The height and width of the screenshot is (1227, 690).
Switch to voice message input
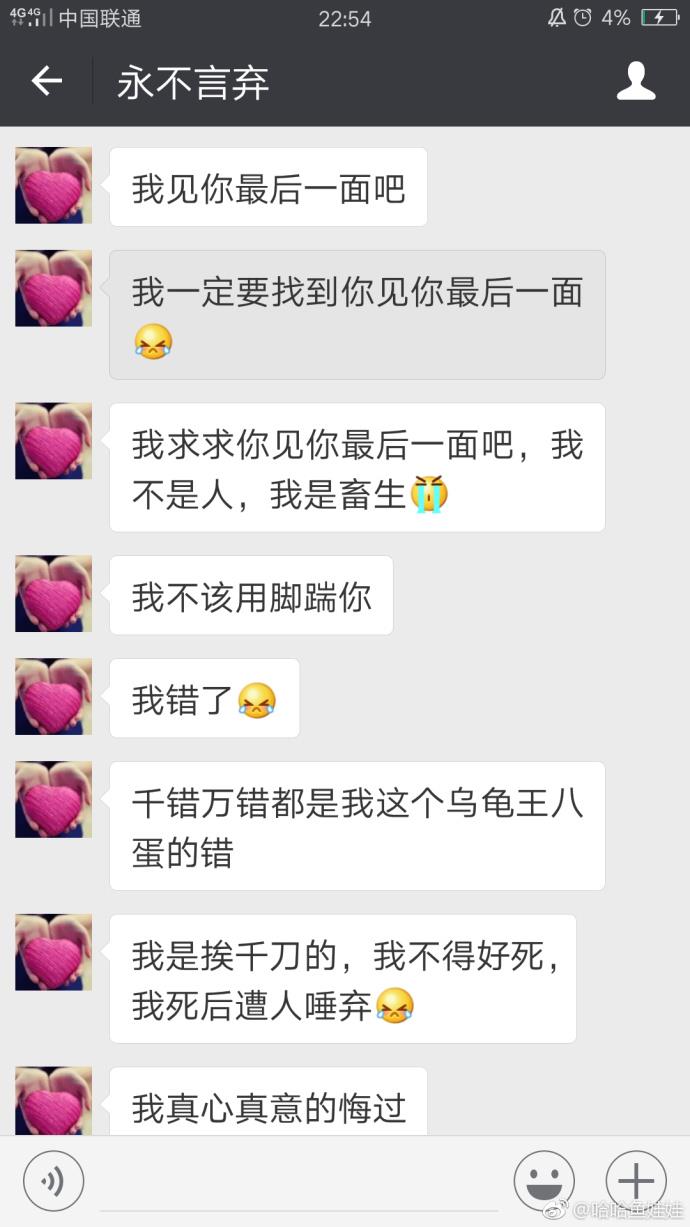53,1180
